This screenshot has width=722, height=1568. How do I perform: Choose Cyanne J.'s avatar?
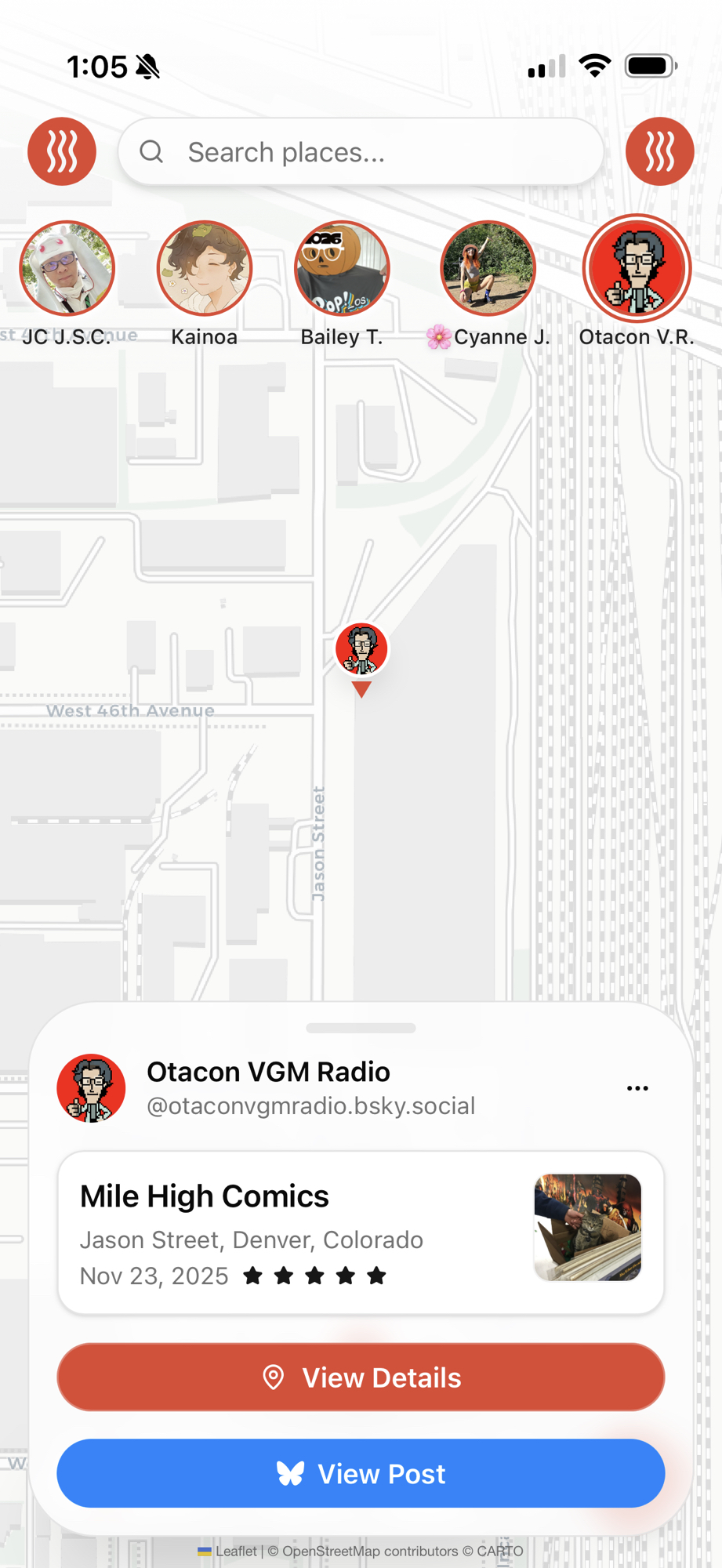tap(488, 269)
